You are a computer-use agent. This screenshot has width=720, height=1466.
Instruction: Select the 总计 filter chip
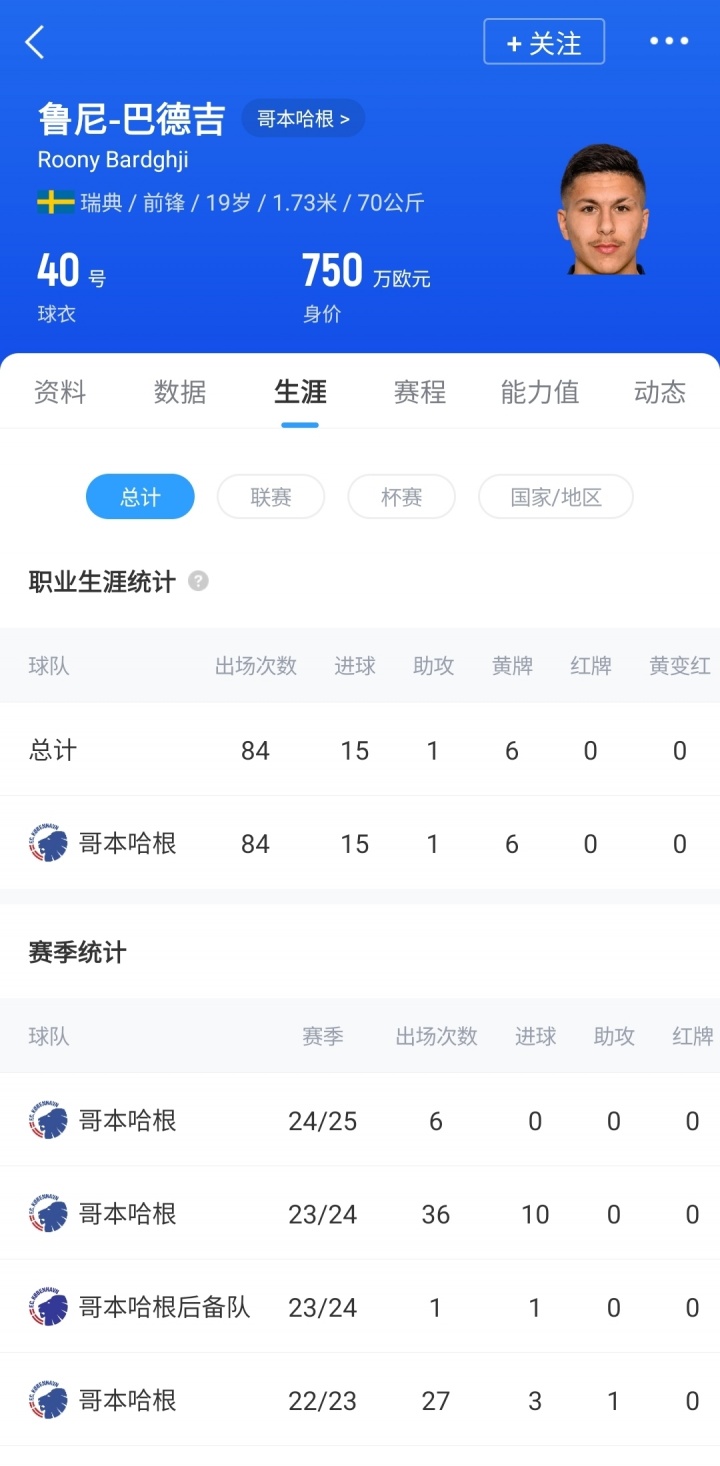[x=140, y=497]
